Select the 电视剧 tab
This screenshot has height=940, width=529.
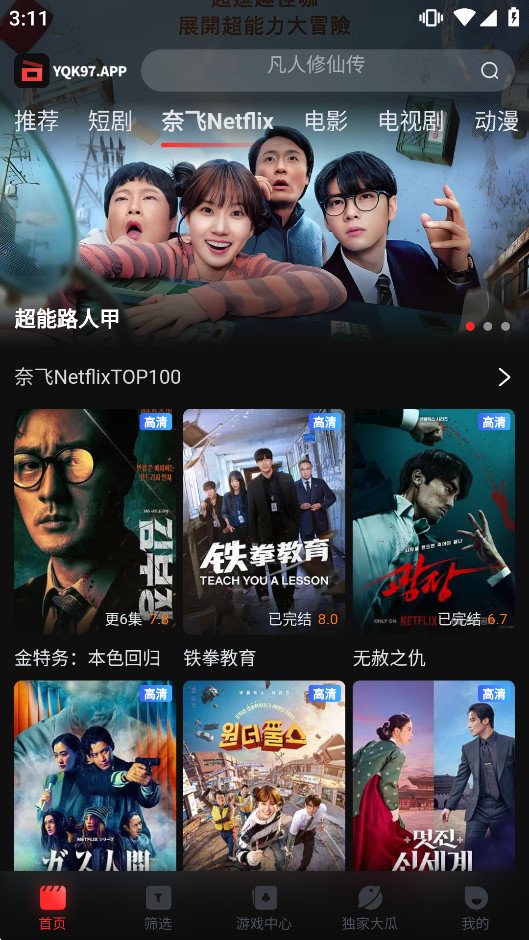pyautogui.click(x=411, y=121)
